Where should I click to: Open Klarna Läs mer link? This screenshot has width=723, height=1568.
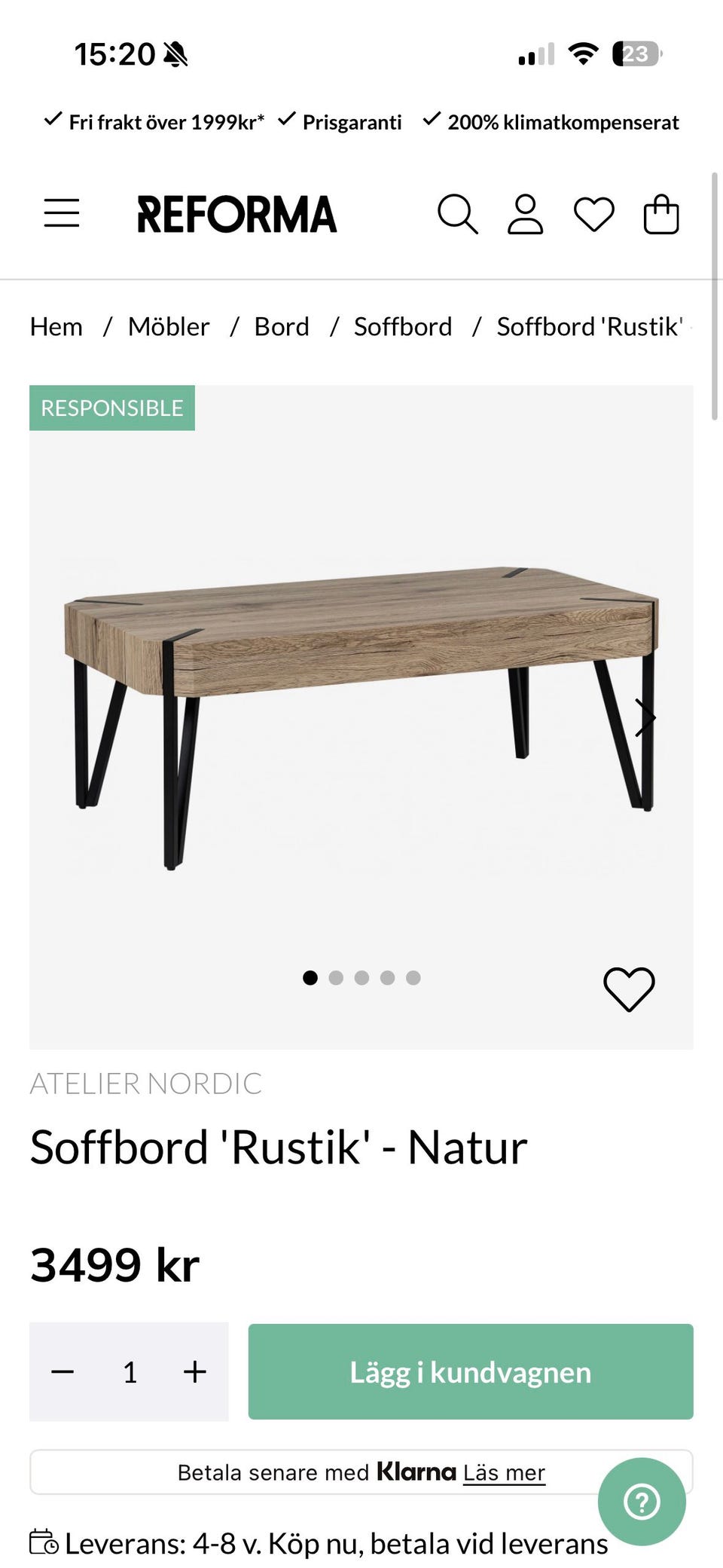click(504, 1472)
